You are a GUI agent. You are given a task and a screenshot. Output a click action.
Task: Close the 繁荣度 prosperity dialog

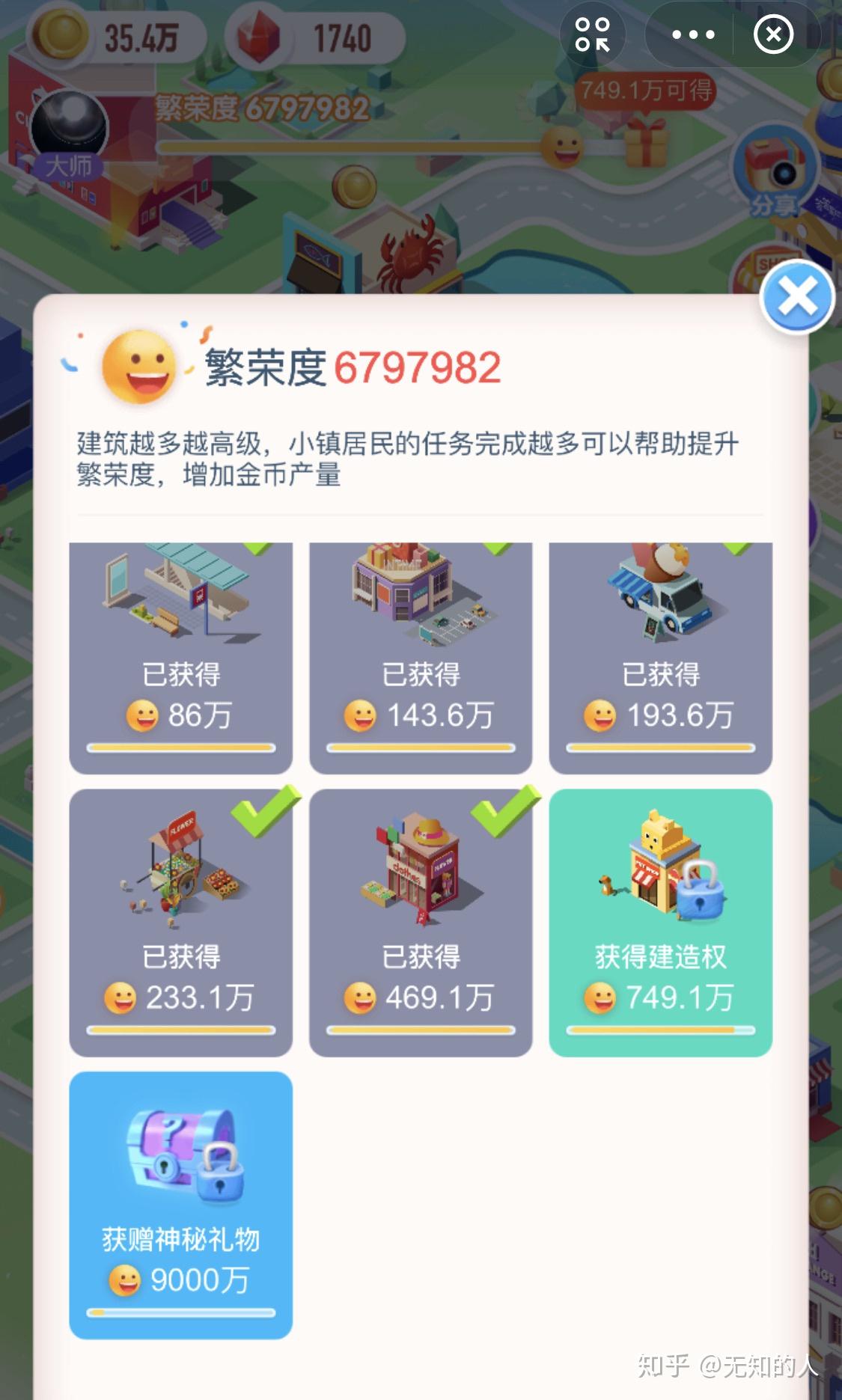(x=797, y=298)
